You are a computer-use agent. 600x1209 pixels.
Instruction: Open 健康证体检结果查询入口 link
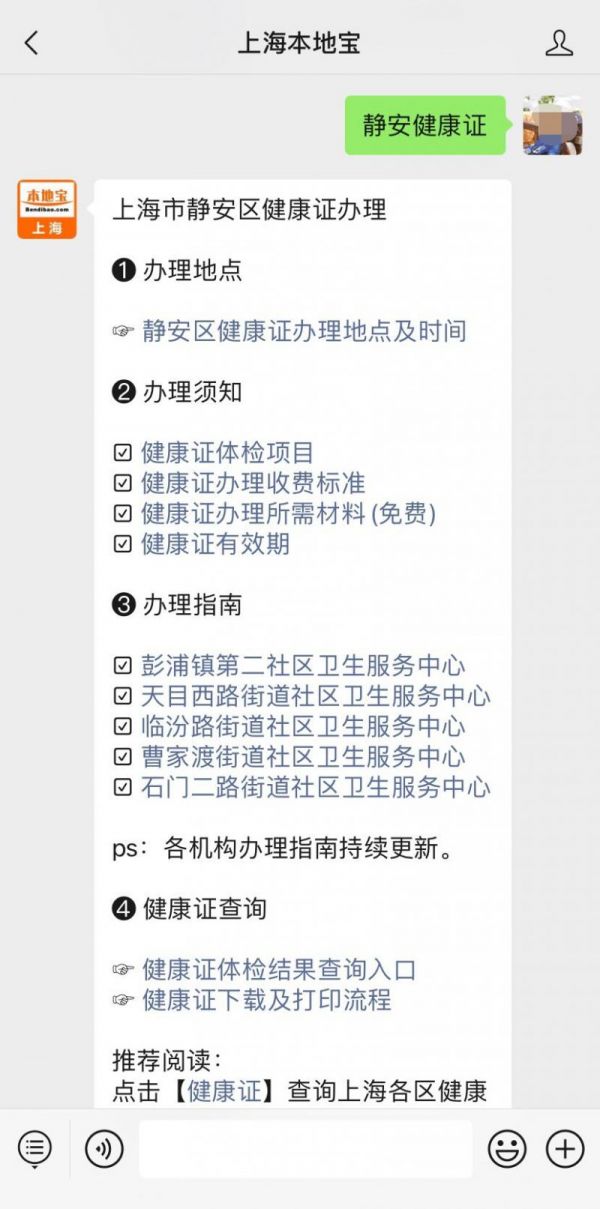[278, 970]
